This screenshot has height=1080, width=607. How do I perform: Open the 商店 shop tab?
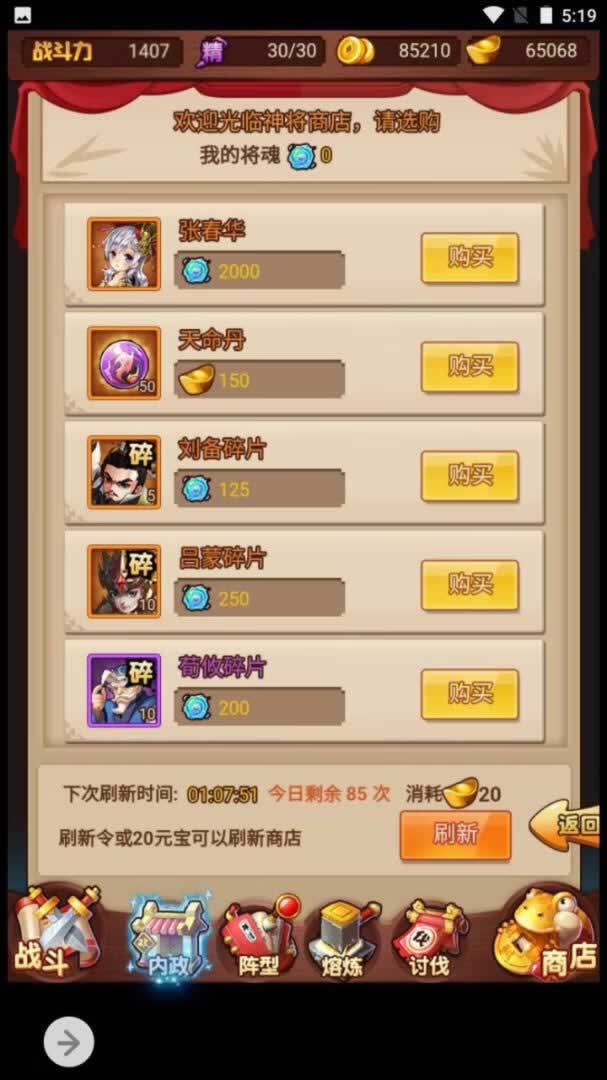click(551, 932)
